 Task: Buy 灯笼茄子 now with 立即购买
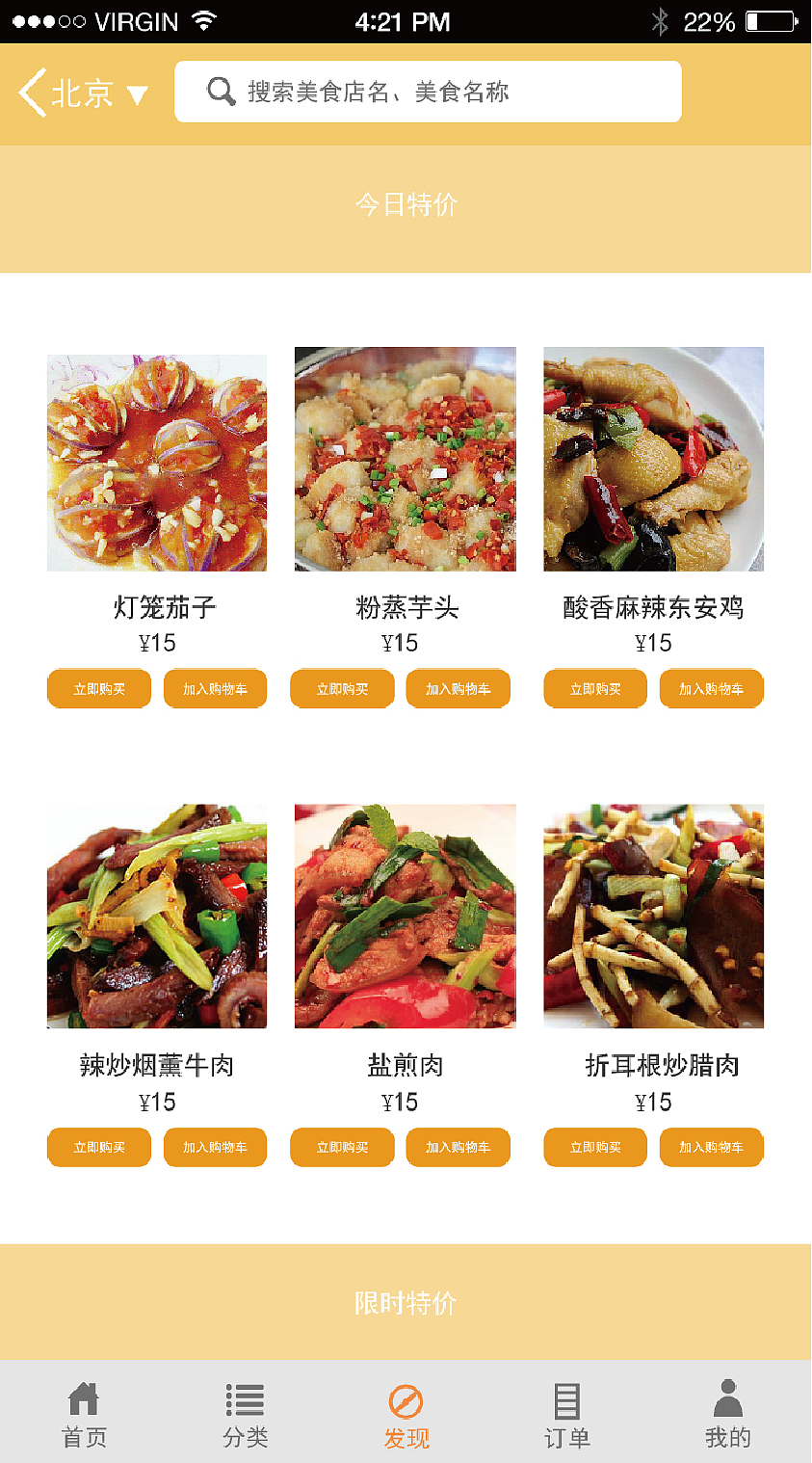(x=99, y=689)
